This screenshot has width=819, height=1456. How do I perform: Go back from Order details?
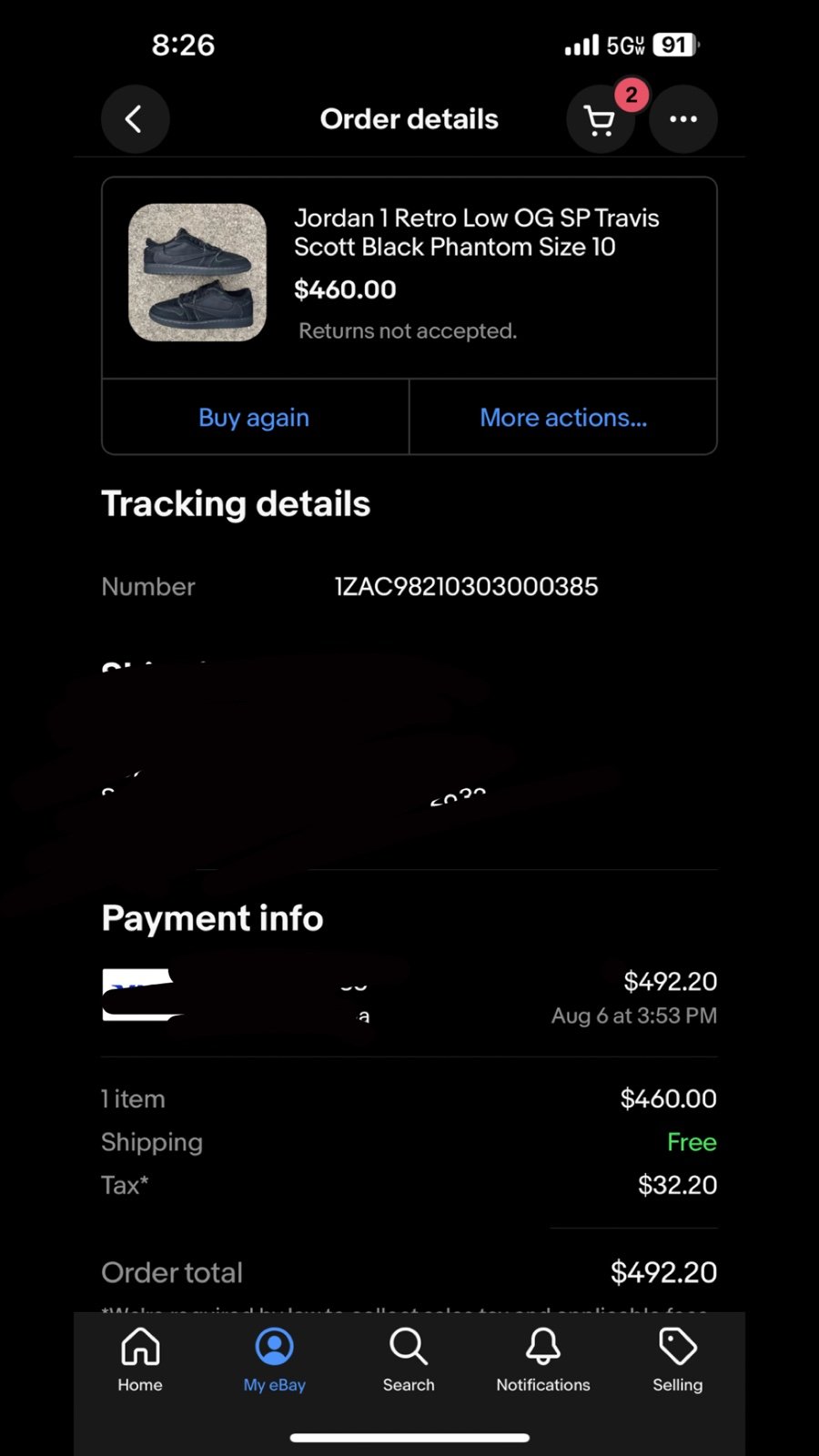135,119
